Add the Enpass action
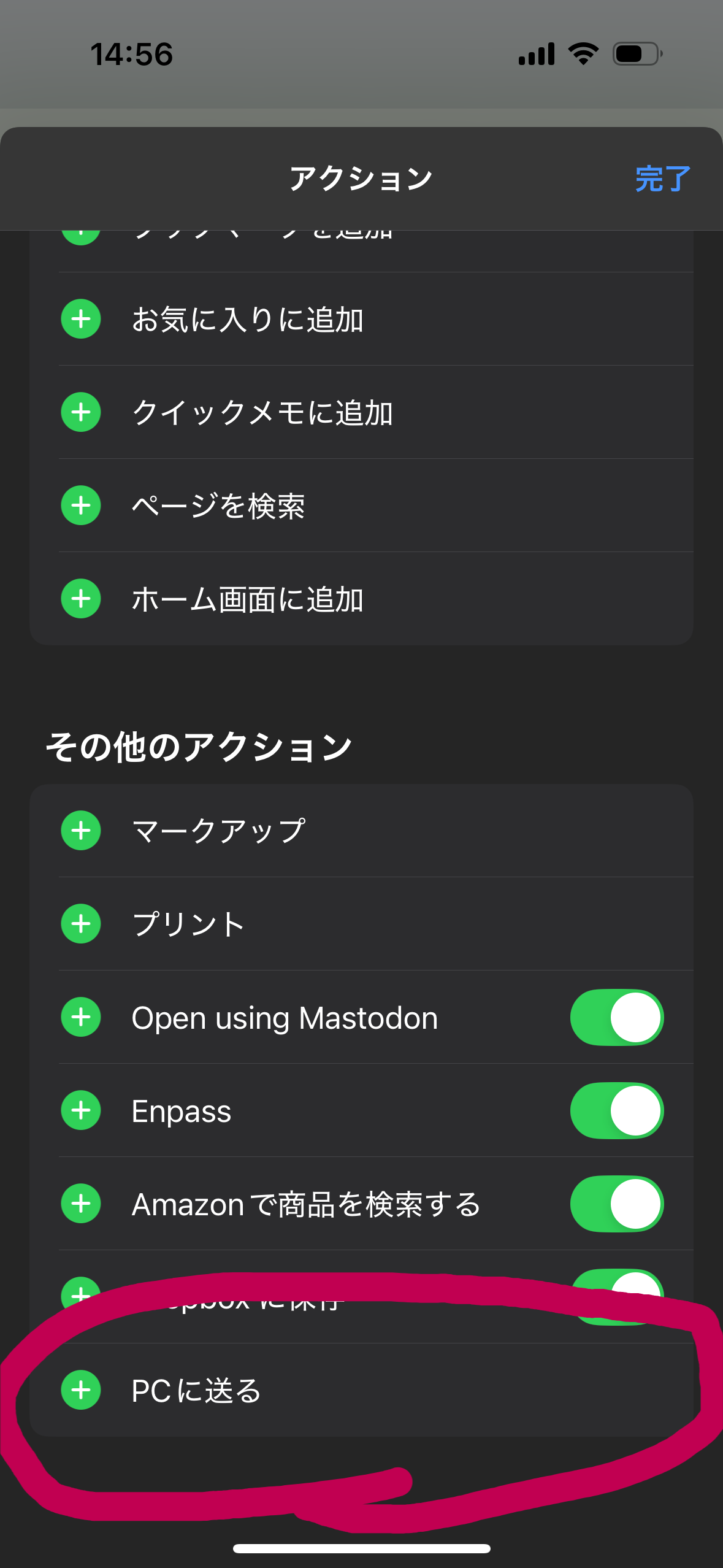This screenshot has width=723, height=1568. click(x=81, y=1110)
